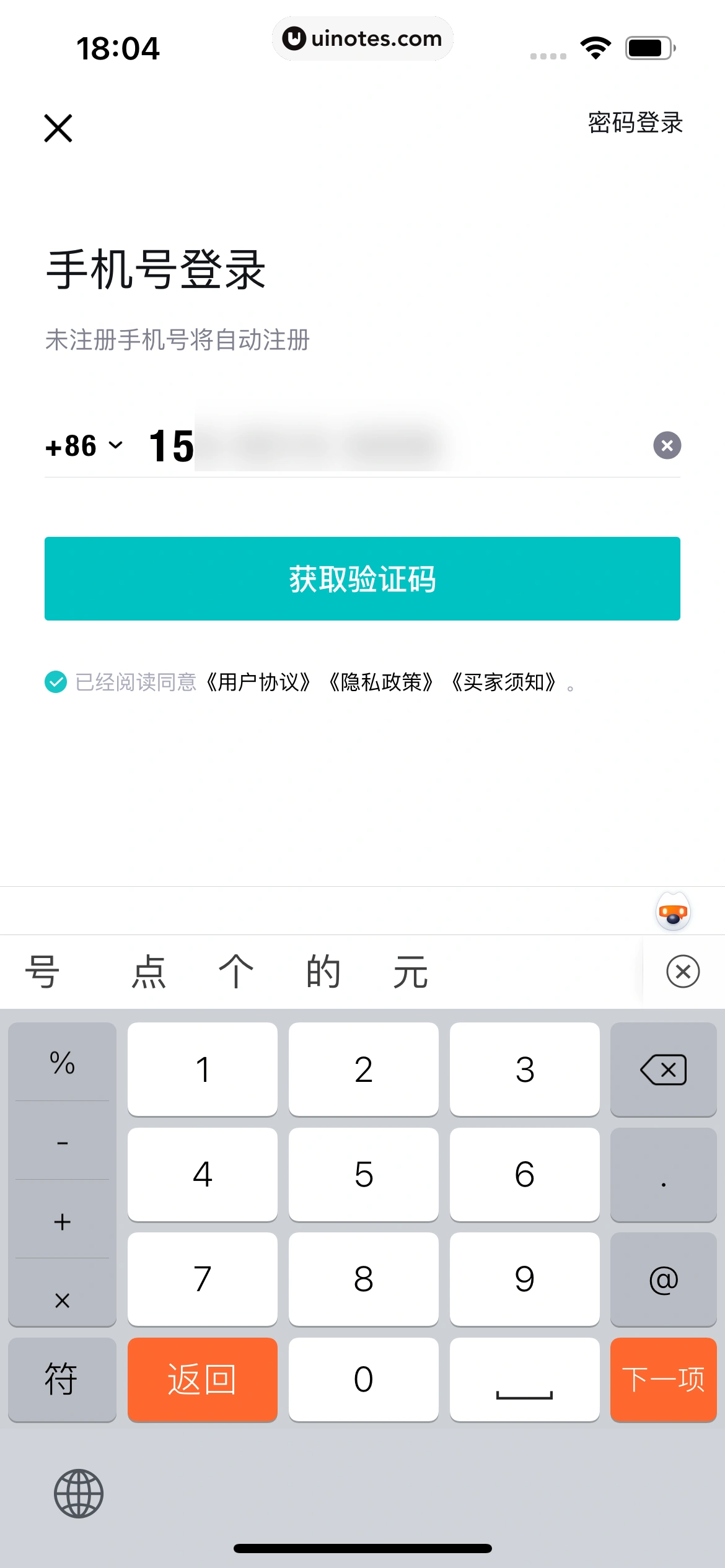Tap the space bar key
This screenshot has height=1568, width=725.
[525, 1379]
